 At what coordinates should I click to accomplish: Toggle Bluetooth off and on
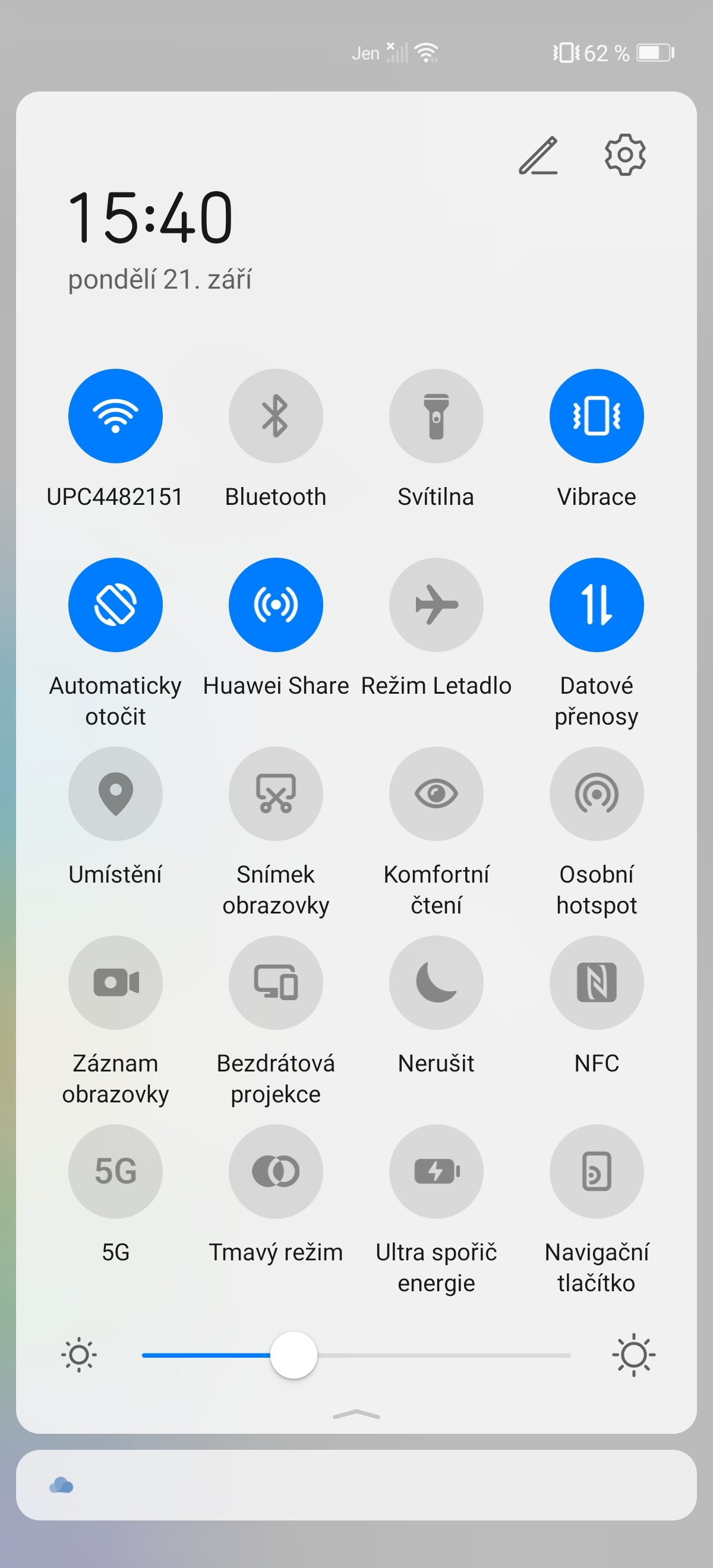[x=275, y=415]
